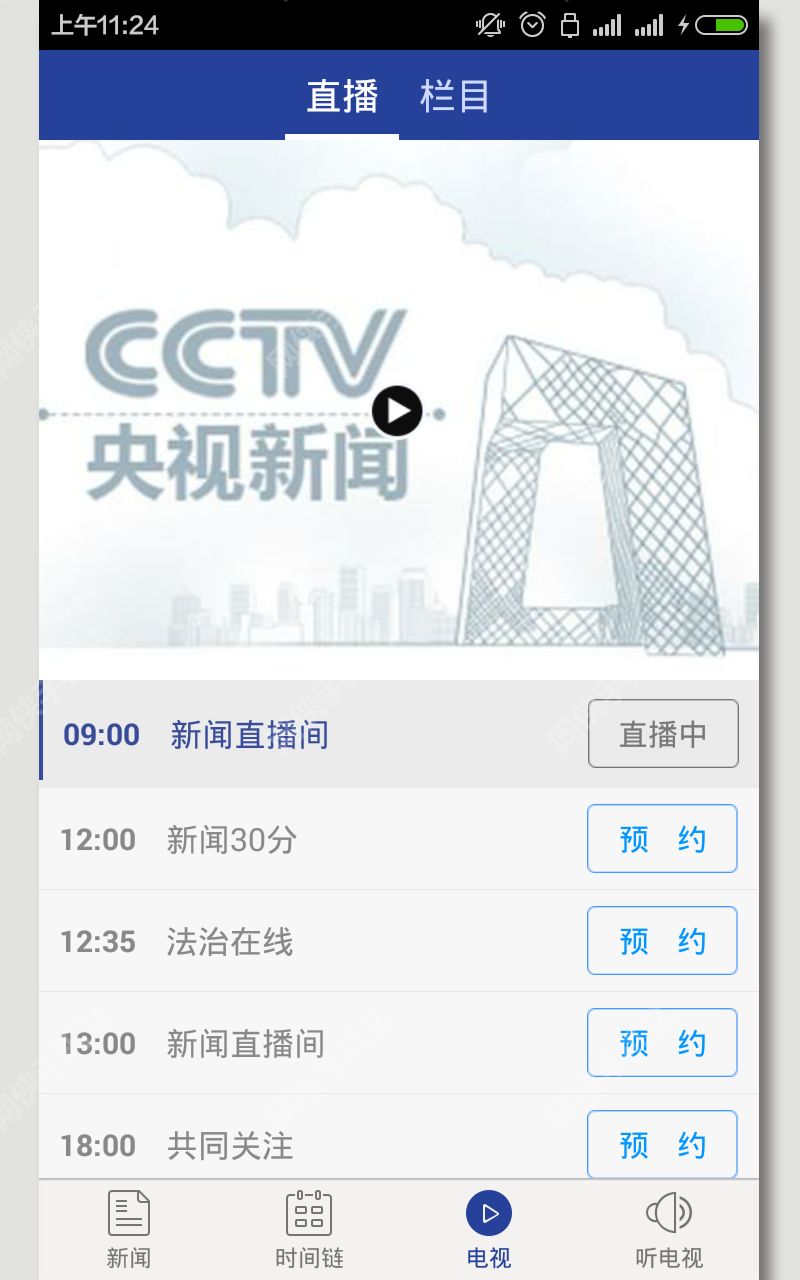
Task: Open the 09:00 新闻直播间 program entry
Action: coord(250,733)
